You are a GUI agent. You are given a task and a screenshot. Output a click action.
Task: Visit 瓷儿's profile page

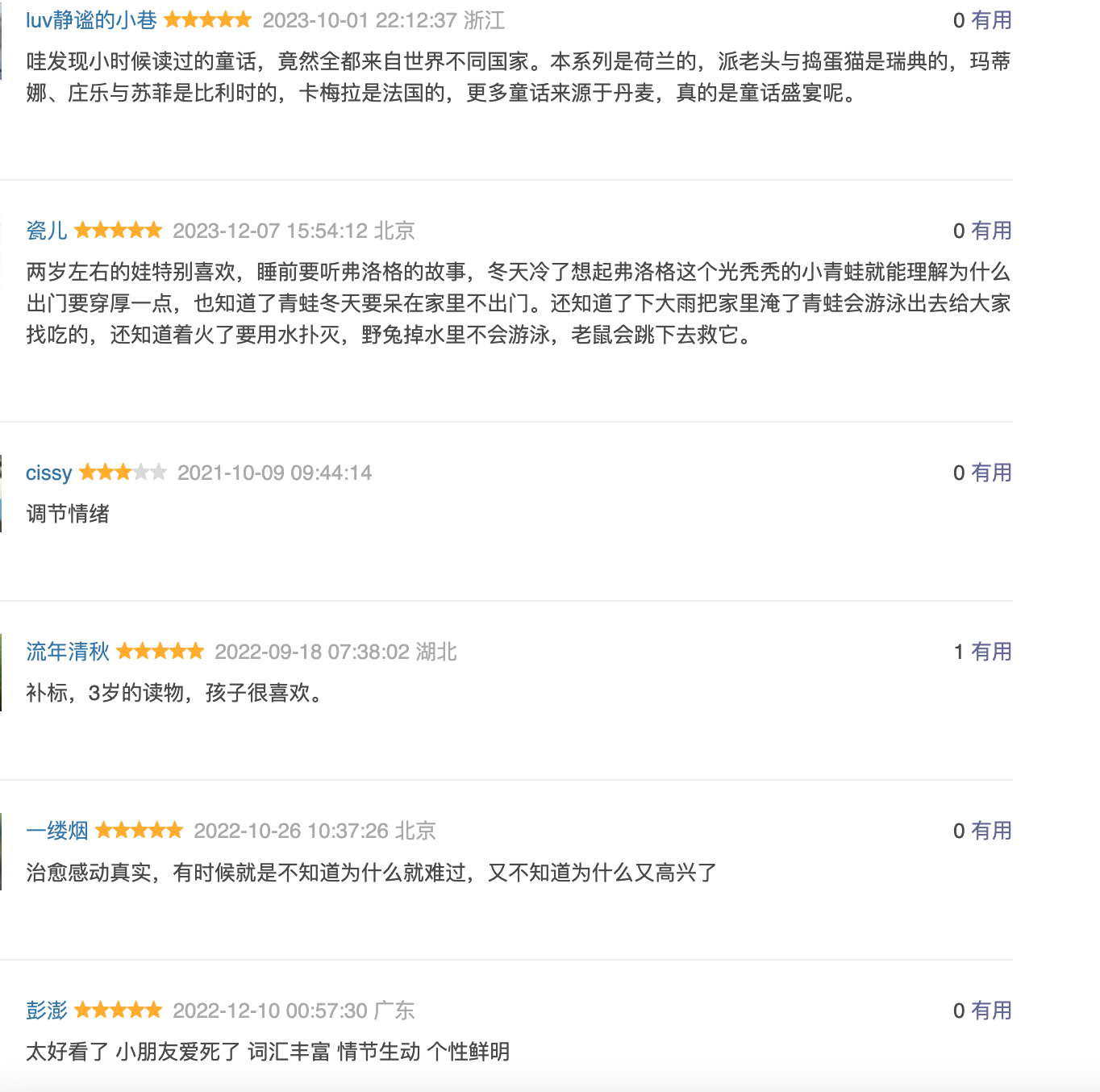[47, 231]
